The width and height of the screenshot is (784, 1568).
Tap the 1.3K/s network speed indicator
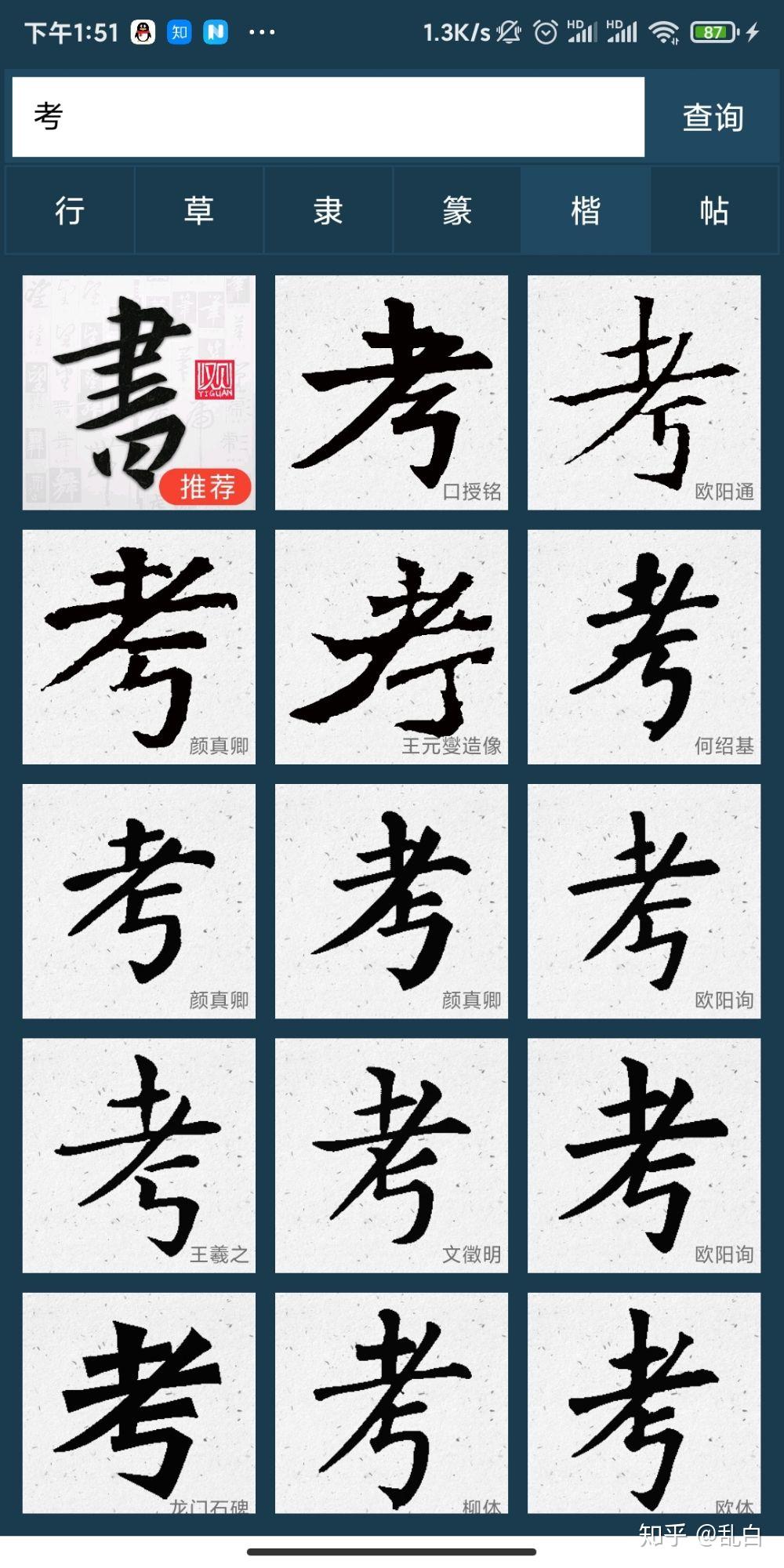click(459, 33)
